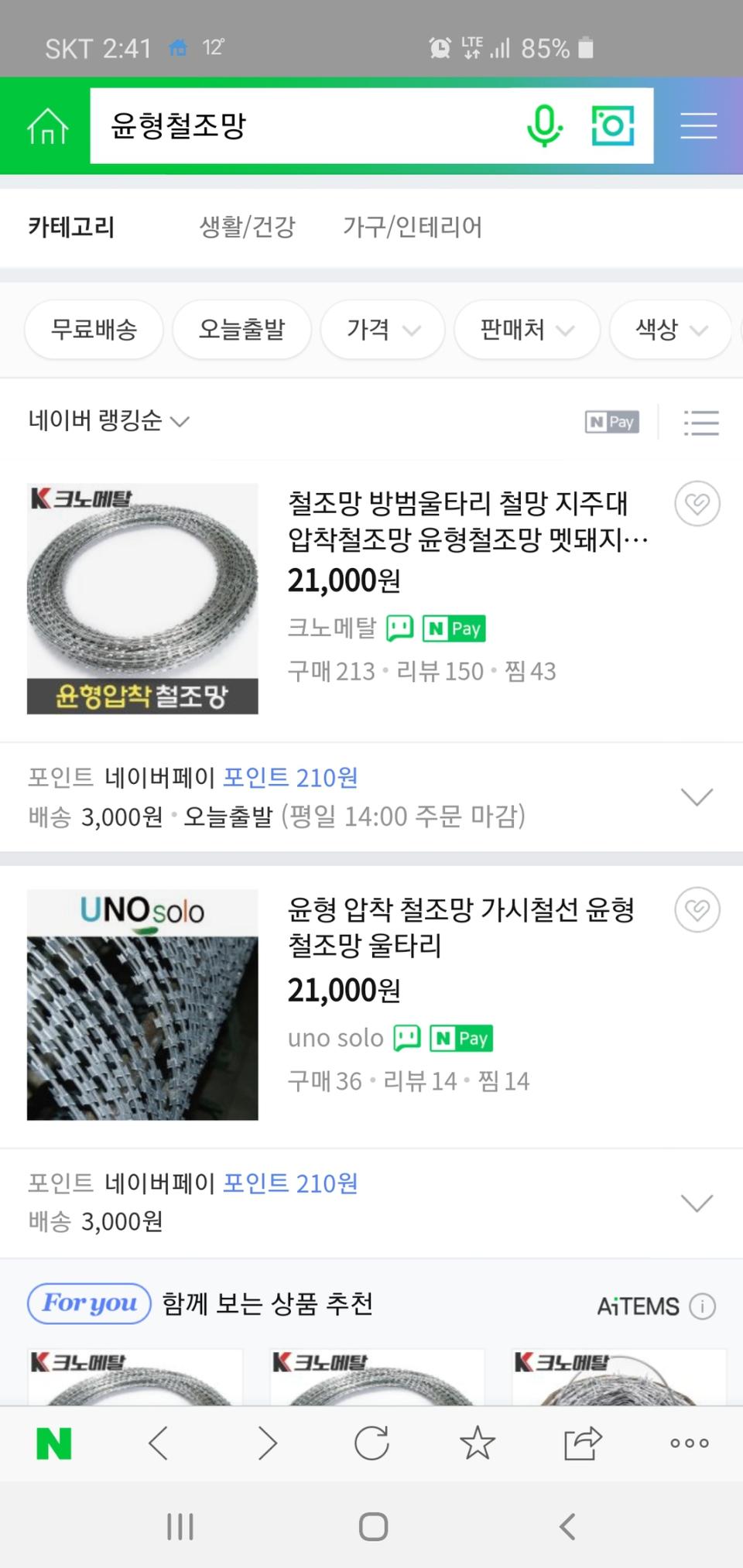Image resolution: width=743 pixels, height=1568 pixels.
Task: Open the 포인트 210원 link
Action: [291, 777]
